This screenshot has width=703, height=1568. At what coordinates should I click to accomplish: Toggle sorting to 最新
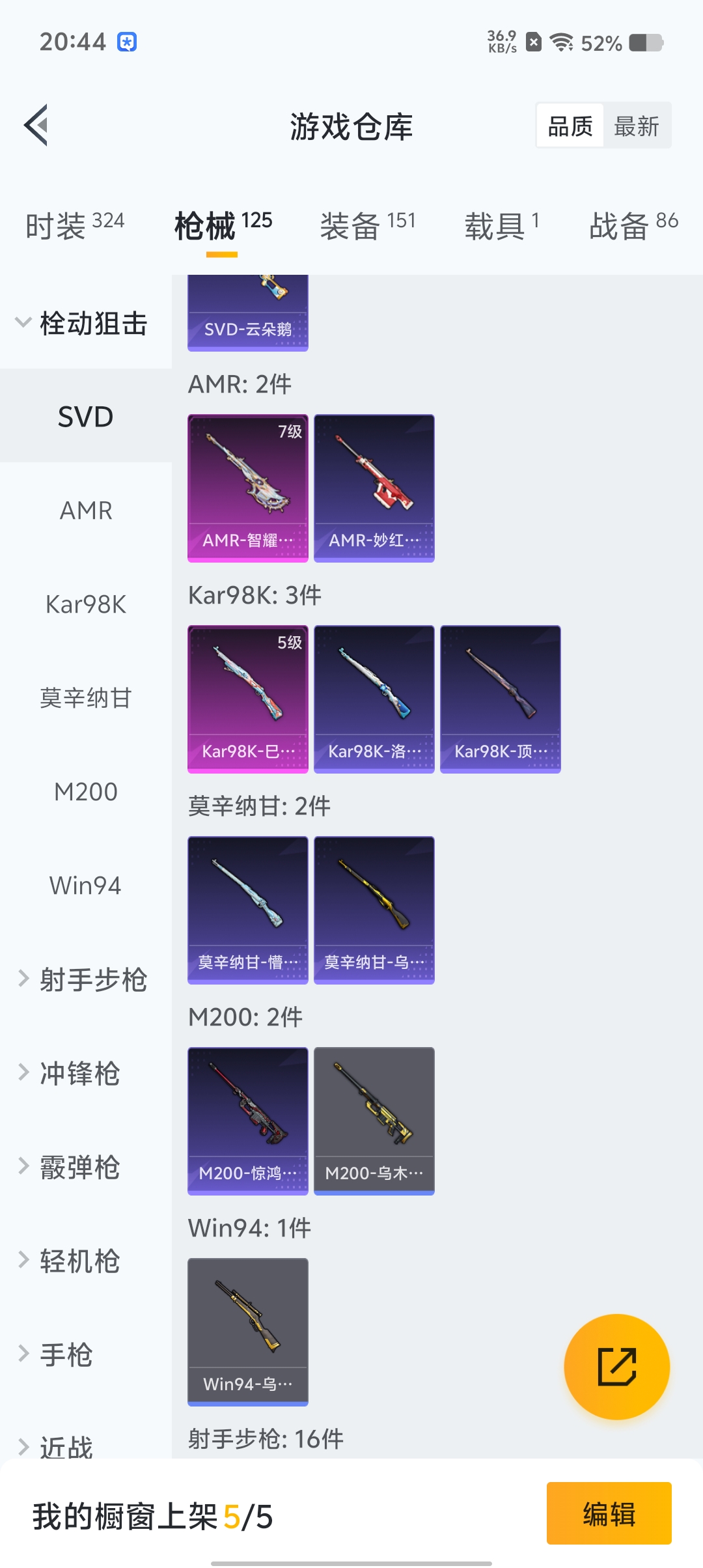(637, 124)
